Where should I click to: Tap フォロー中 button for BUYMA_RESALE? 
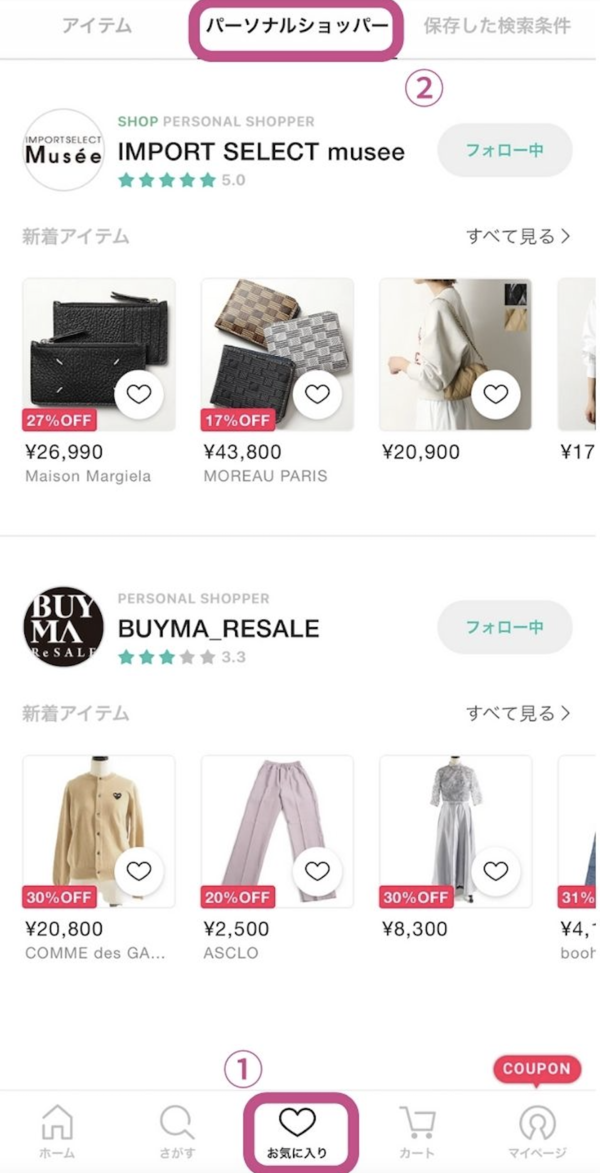(x=505, y=627)
